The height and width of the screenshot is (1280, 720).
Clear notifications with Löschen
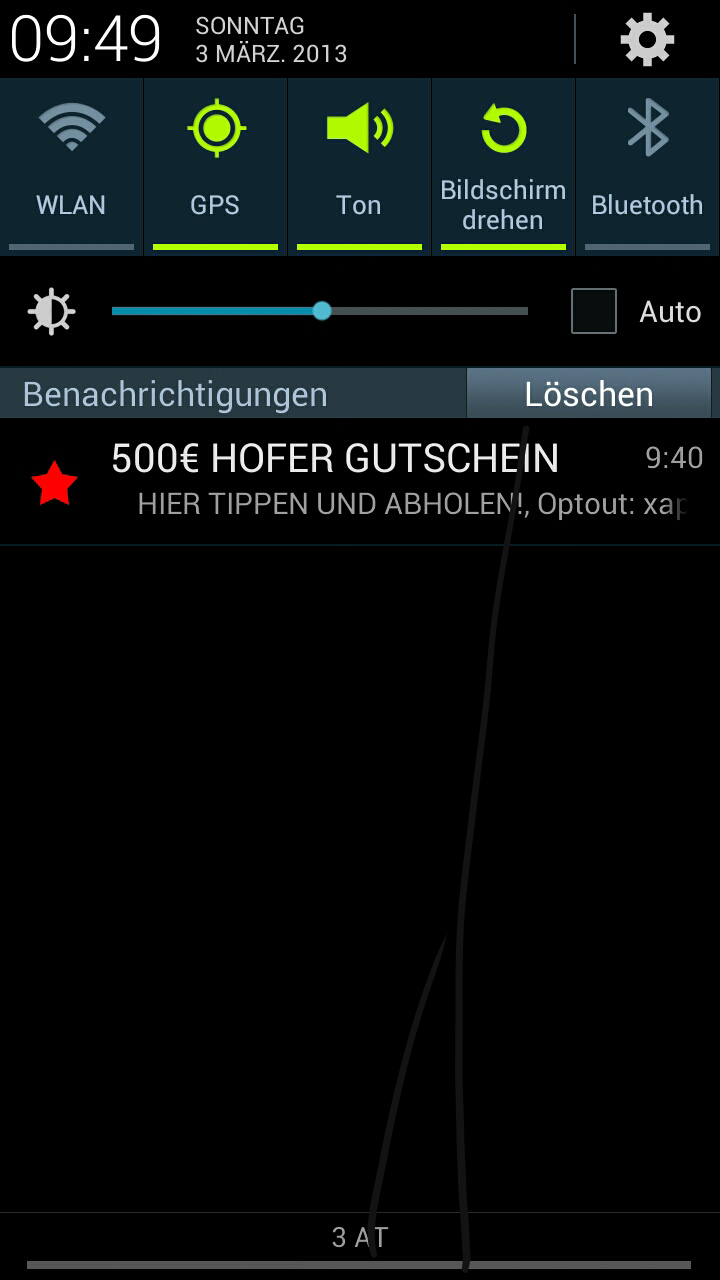pyautogui.click(x=589, y=393)
